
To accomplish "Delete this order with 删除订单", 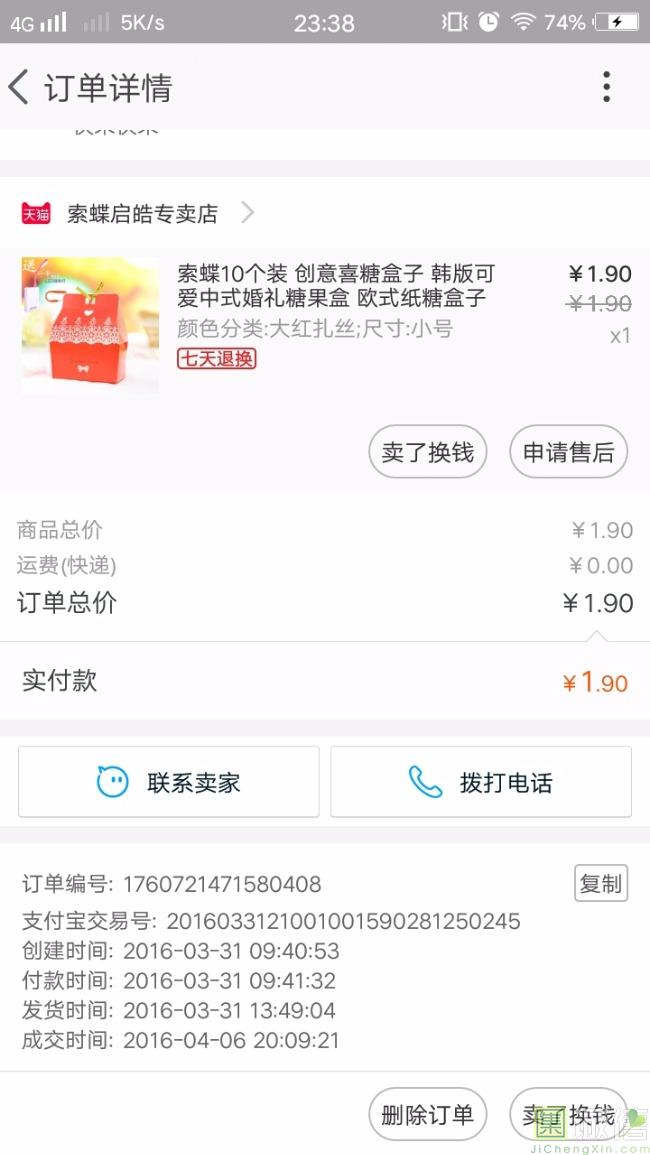I will pos(427,1114).
